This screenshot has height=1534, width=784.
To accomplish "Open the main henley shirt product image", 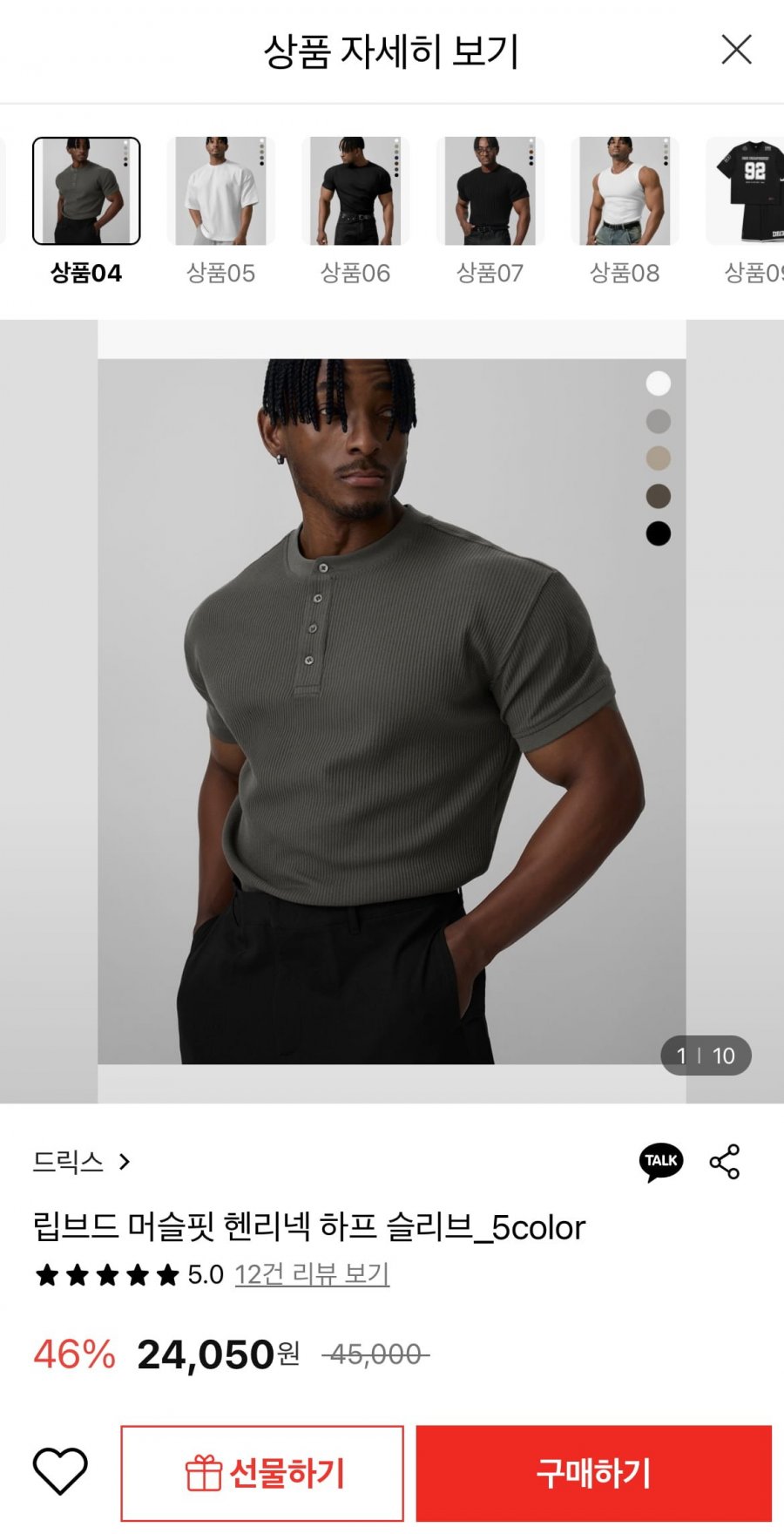I will pyautogui.click(x=391, y=710).
